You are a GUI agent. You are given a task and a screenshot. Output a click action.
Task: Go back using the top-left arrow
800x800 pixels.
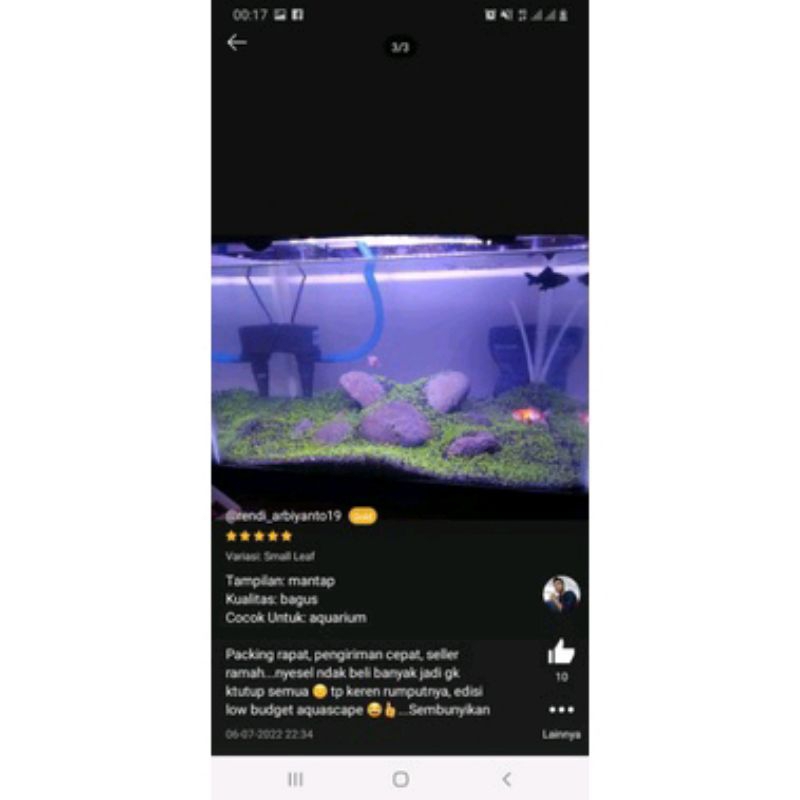click(x=236, y=42)
